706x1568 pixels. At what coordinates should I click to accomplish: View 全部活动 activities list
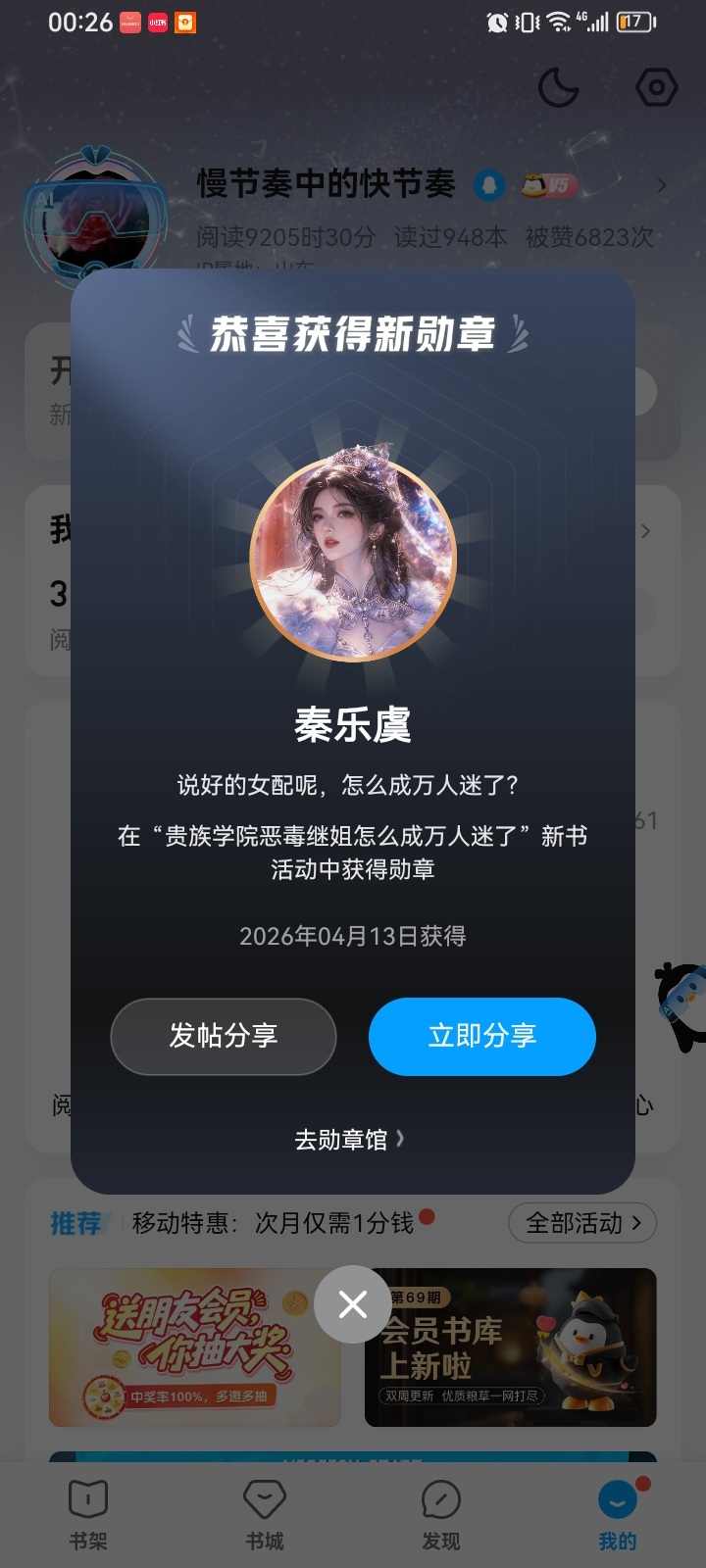(x=582, y=1223)
